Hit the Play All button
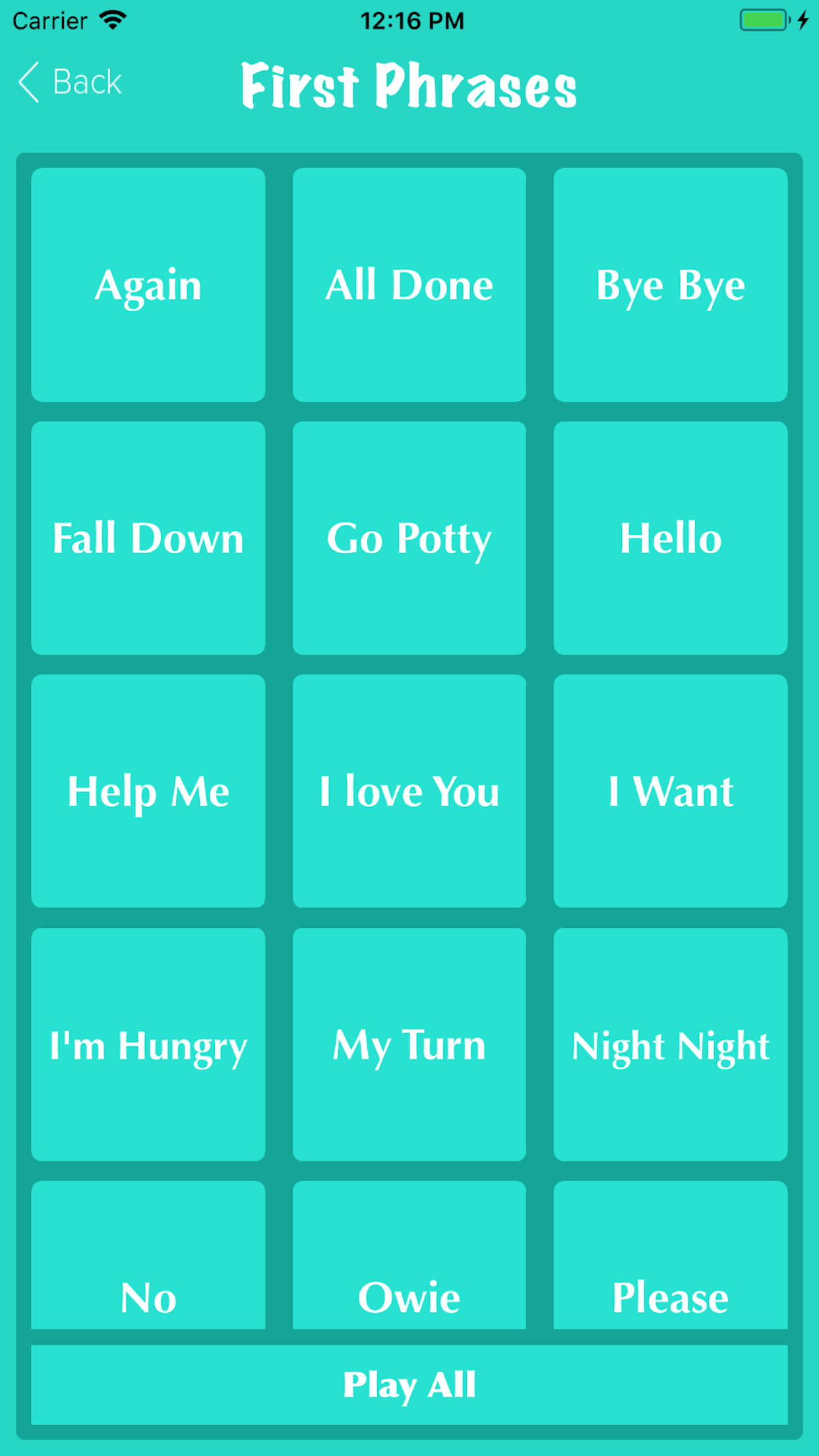819x1456 pixels. point(409,1385)
